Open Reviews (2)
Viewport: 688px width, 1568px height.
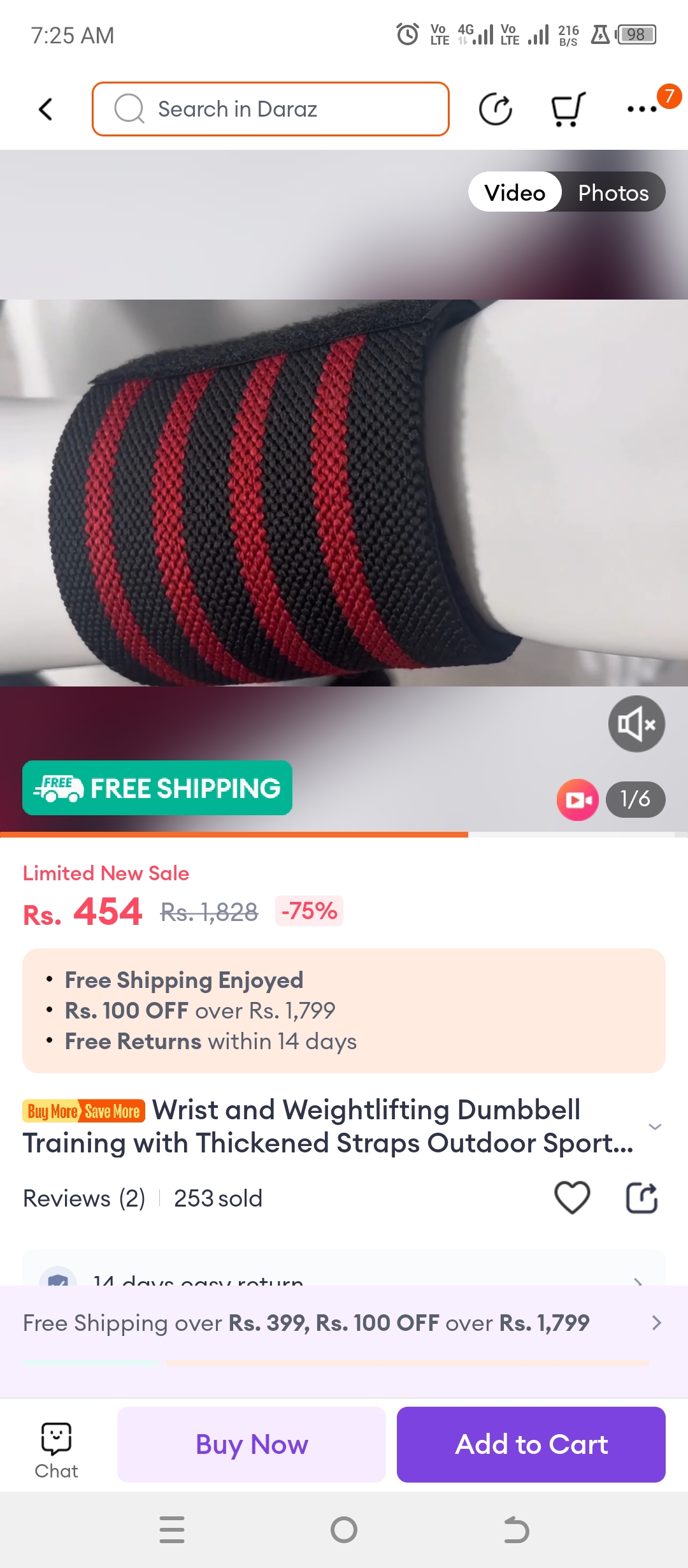[x=84, y=1198]
